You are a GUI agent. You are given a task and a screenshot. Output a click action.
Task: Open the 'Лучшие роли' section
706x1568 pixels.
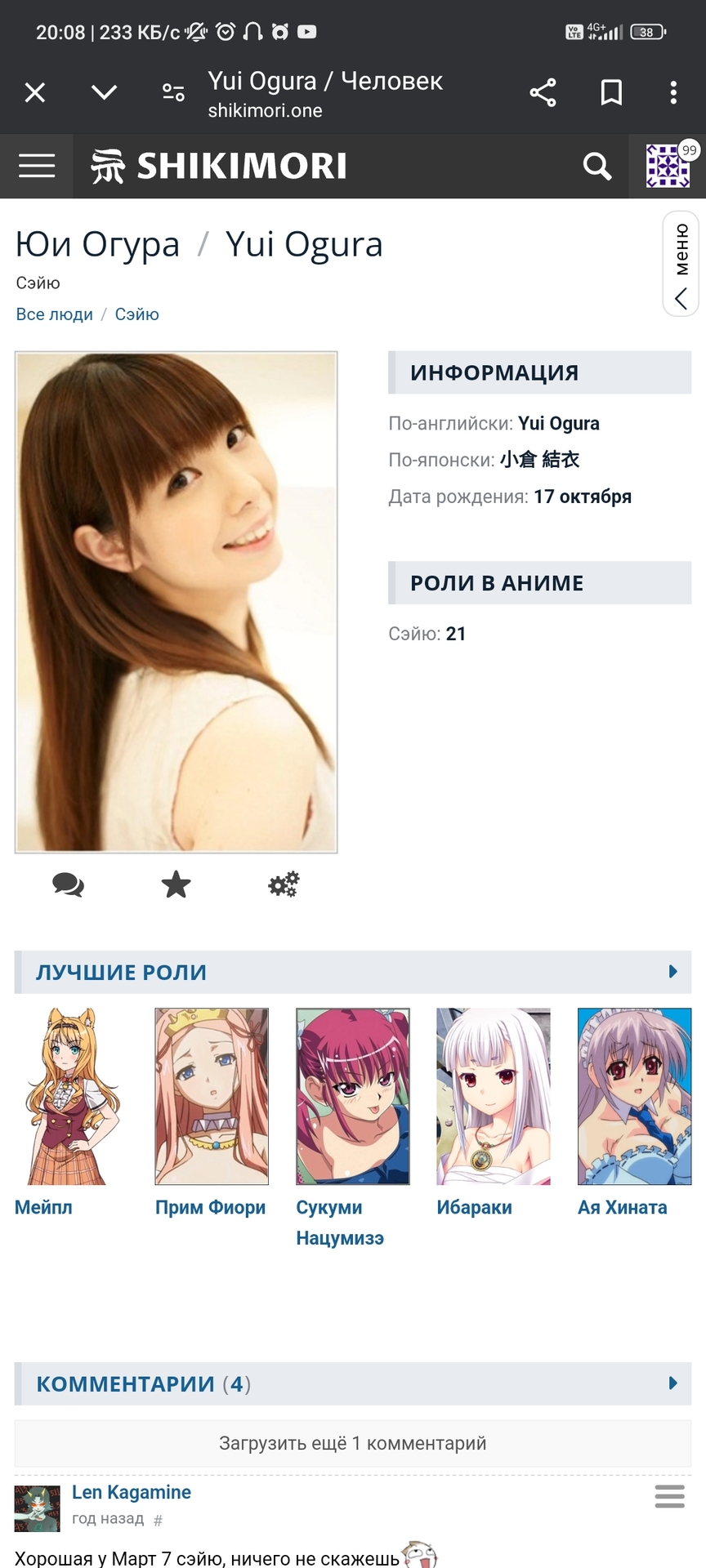click(x=121, y=972)
